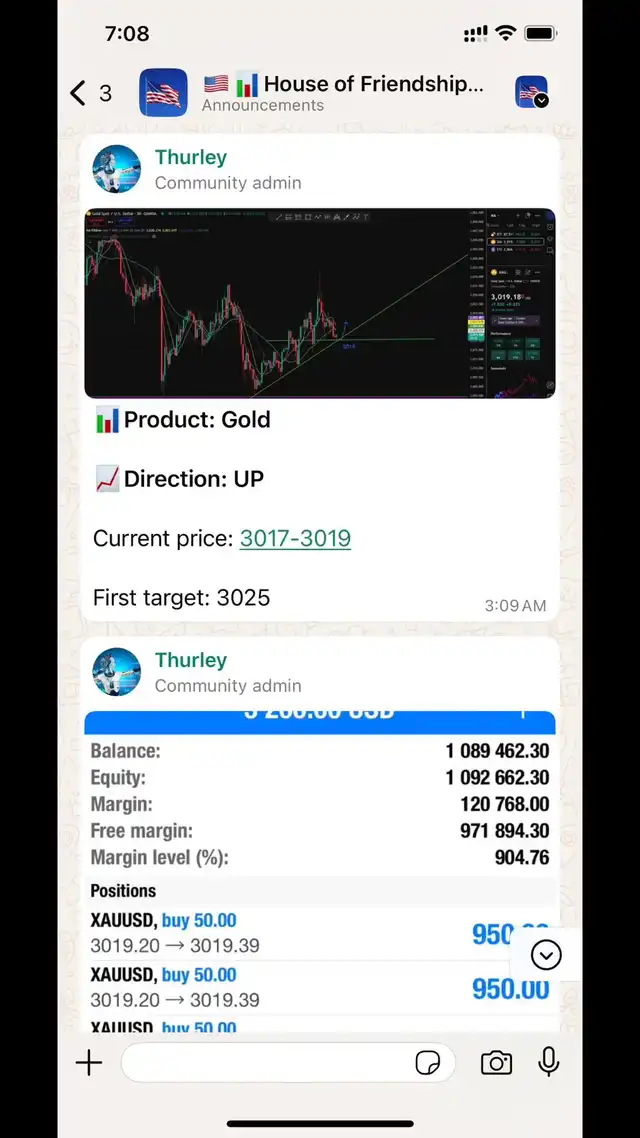Launch the camera from chat
Screen dimensions: 640x1138
[496, 1062]
